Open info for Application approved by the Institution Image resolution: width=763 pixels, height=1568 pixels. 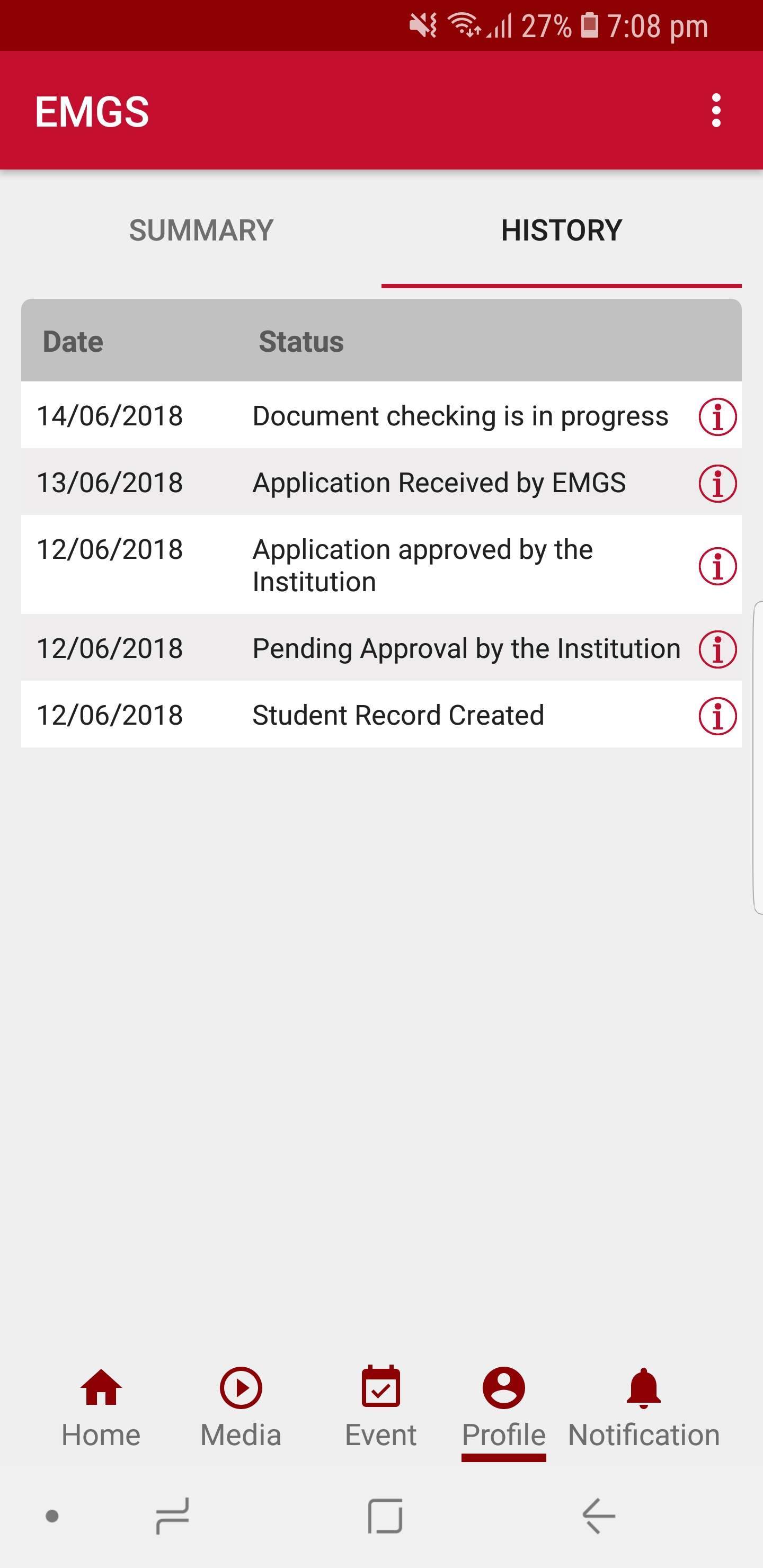pos(717,566)
